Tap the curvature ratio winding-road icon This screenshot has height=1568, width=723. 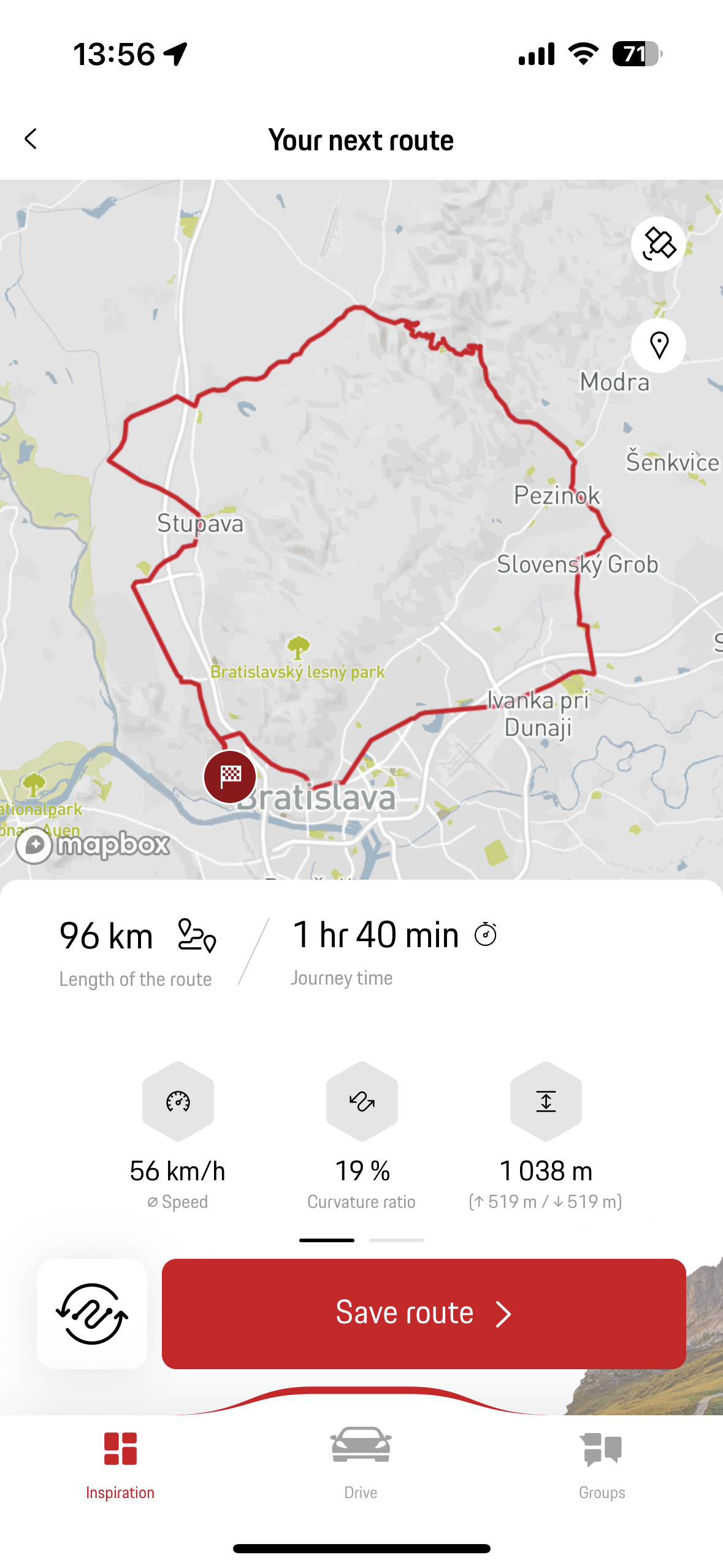(x=361, y=1101)
